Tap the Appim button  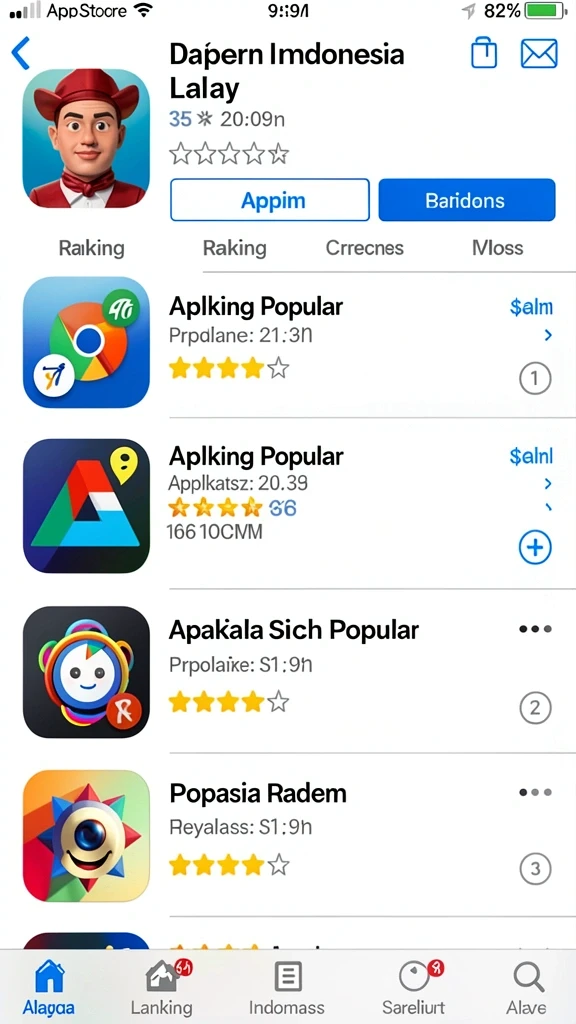tap(270, 200)
